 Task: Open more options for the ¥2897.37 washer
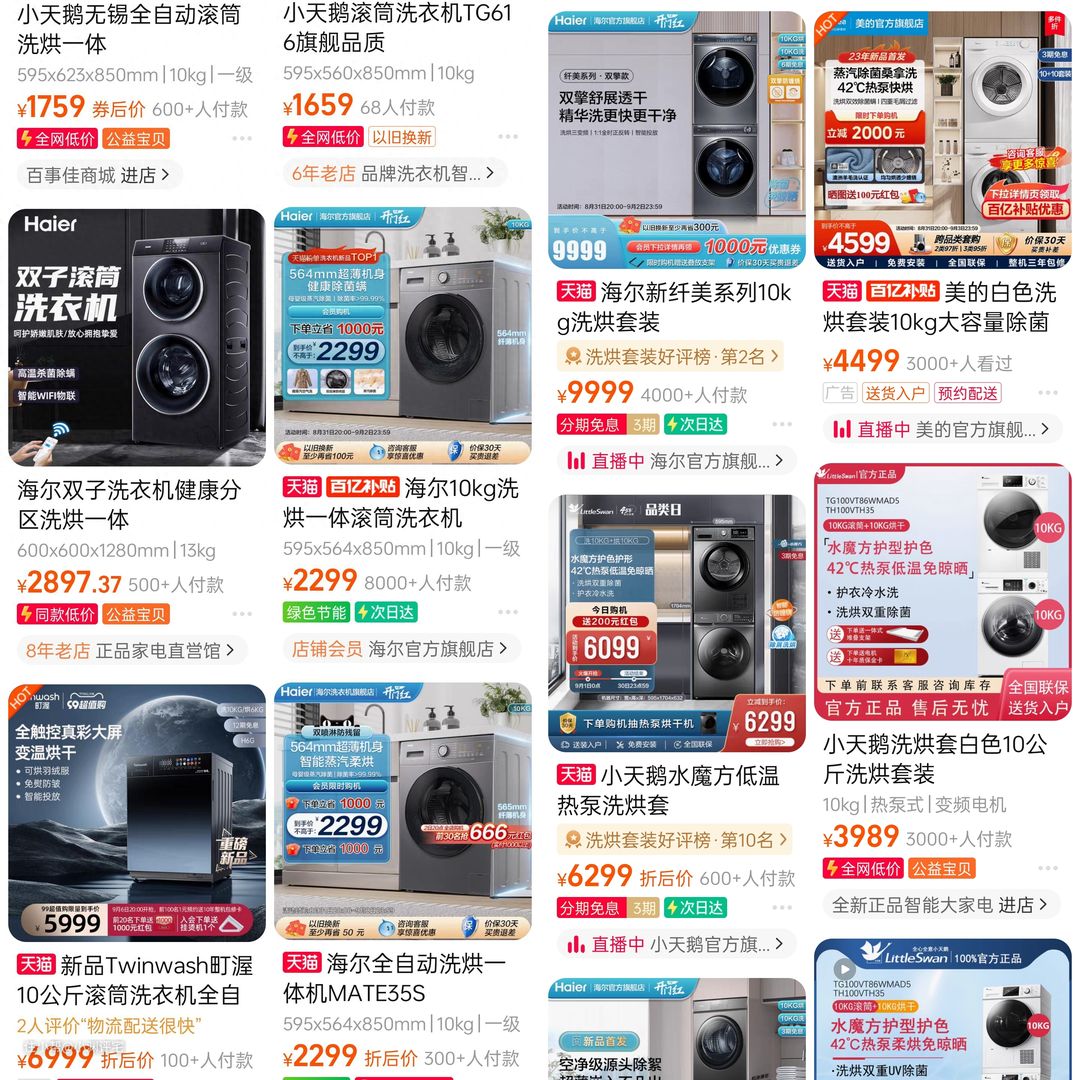[242, 614]
